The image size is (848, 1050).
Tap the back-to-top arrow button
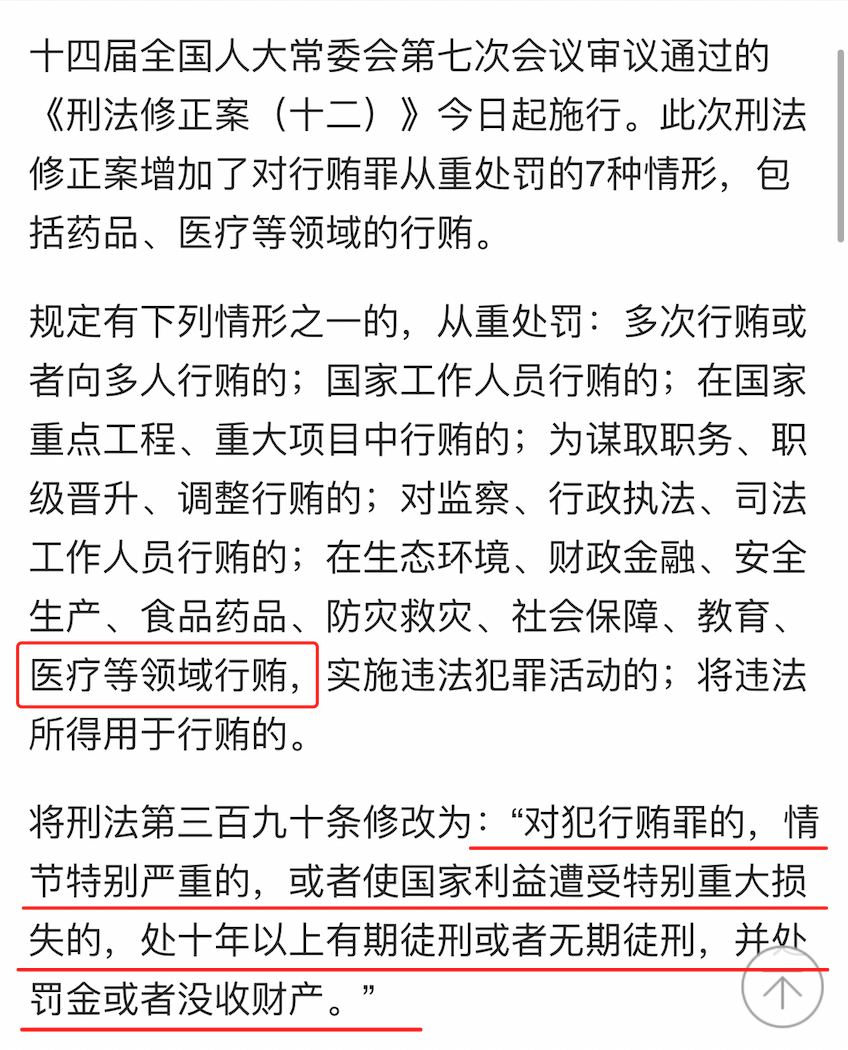[782, 986]
